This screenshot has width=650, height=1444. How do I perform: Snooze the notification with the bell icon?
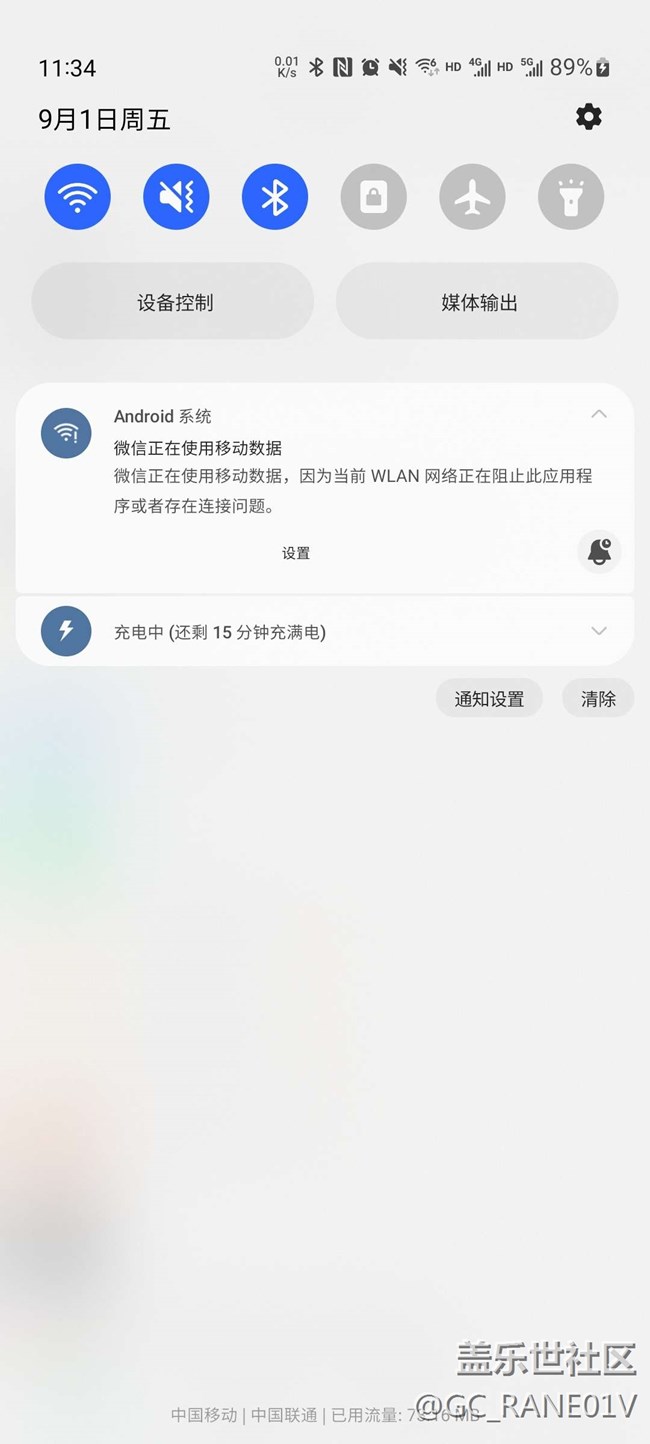pyautogui.click(x=599, y=551)
